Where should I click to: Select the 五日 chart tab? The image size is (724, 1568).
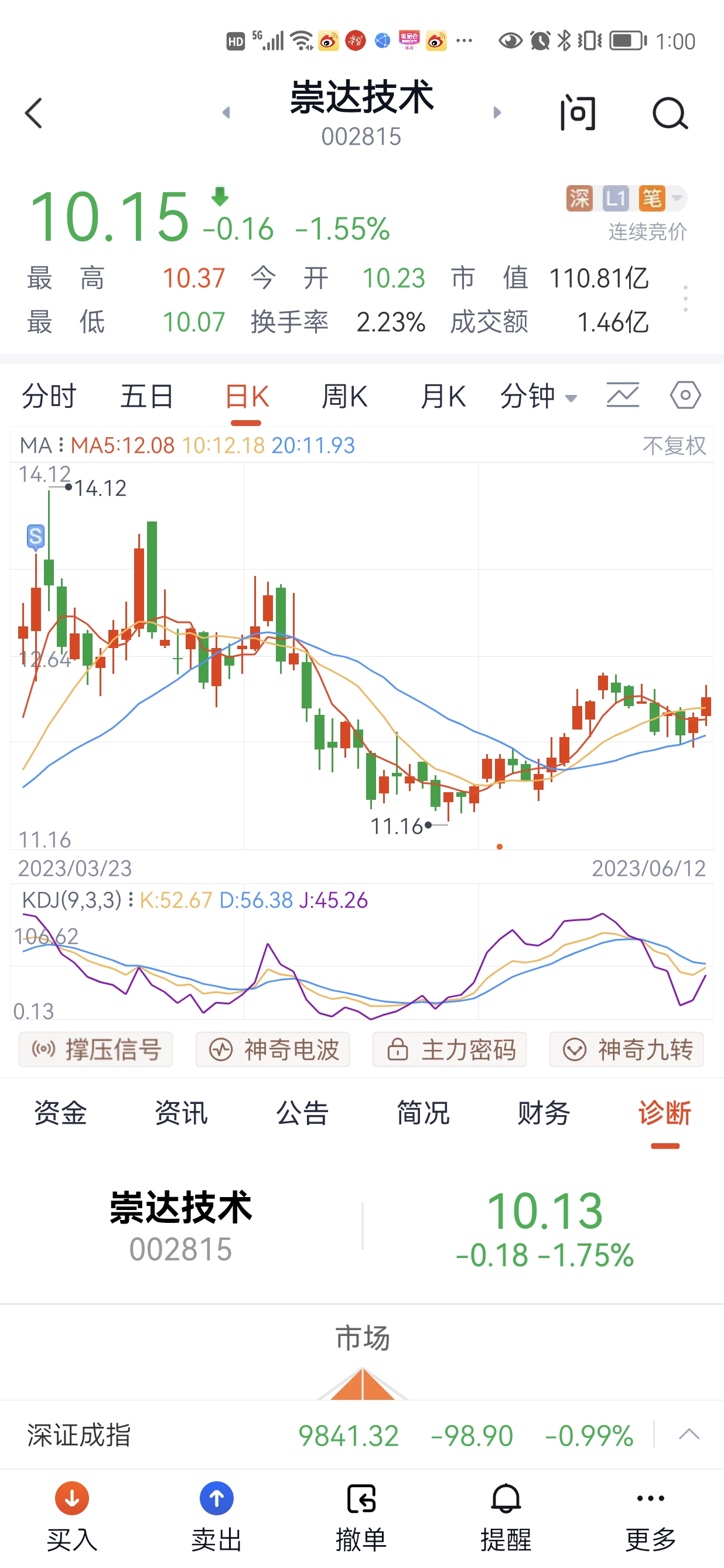pos(146,396)
